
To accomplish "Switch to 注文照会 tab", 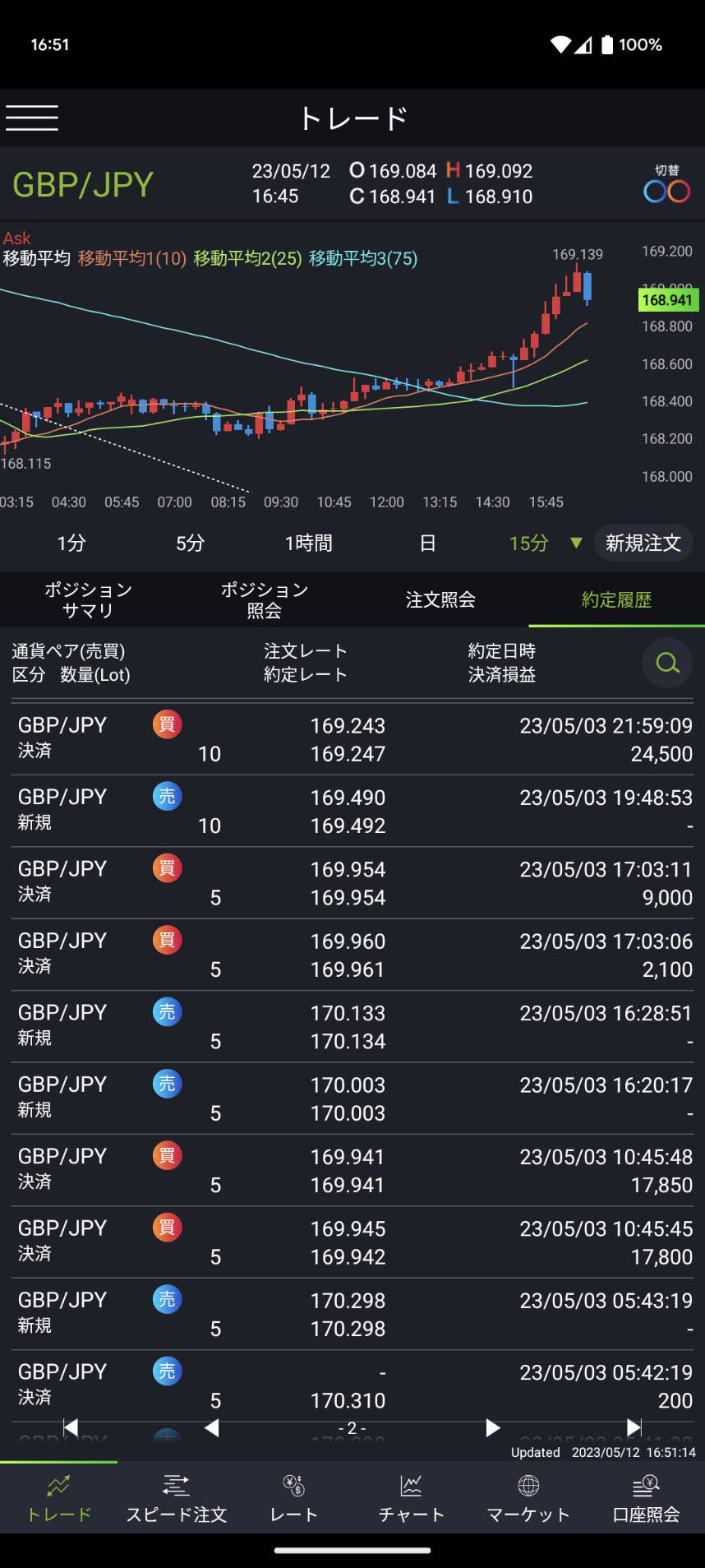I will click(x=440, y=599).
